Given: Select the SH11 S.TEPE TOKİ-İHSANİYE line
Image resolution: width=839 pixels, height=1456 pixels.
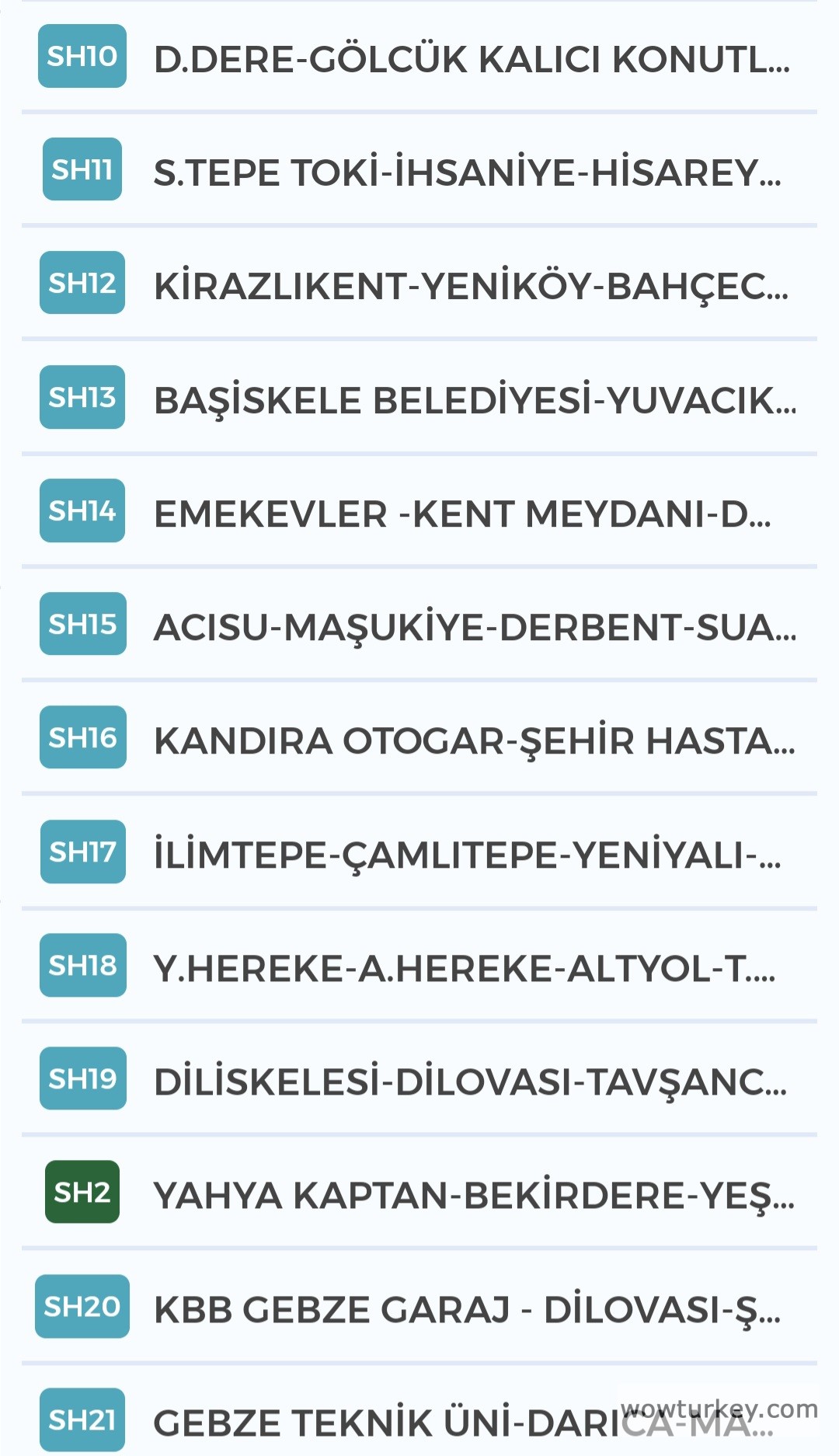Looking at the screenshot, I should coord(419,171).
